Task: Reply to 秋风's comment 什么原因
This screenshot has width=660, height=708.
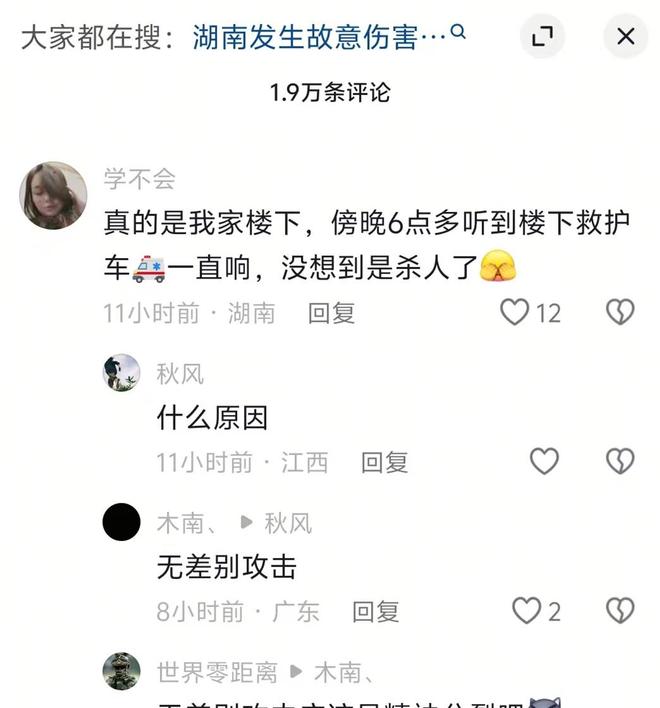Action: pos(385,462)
